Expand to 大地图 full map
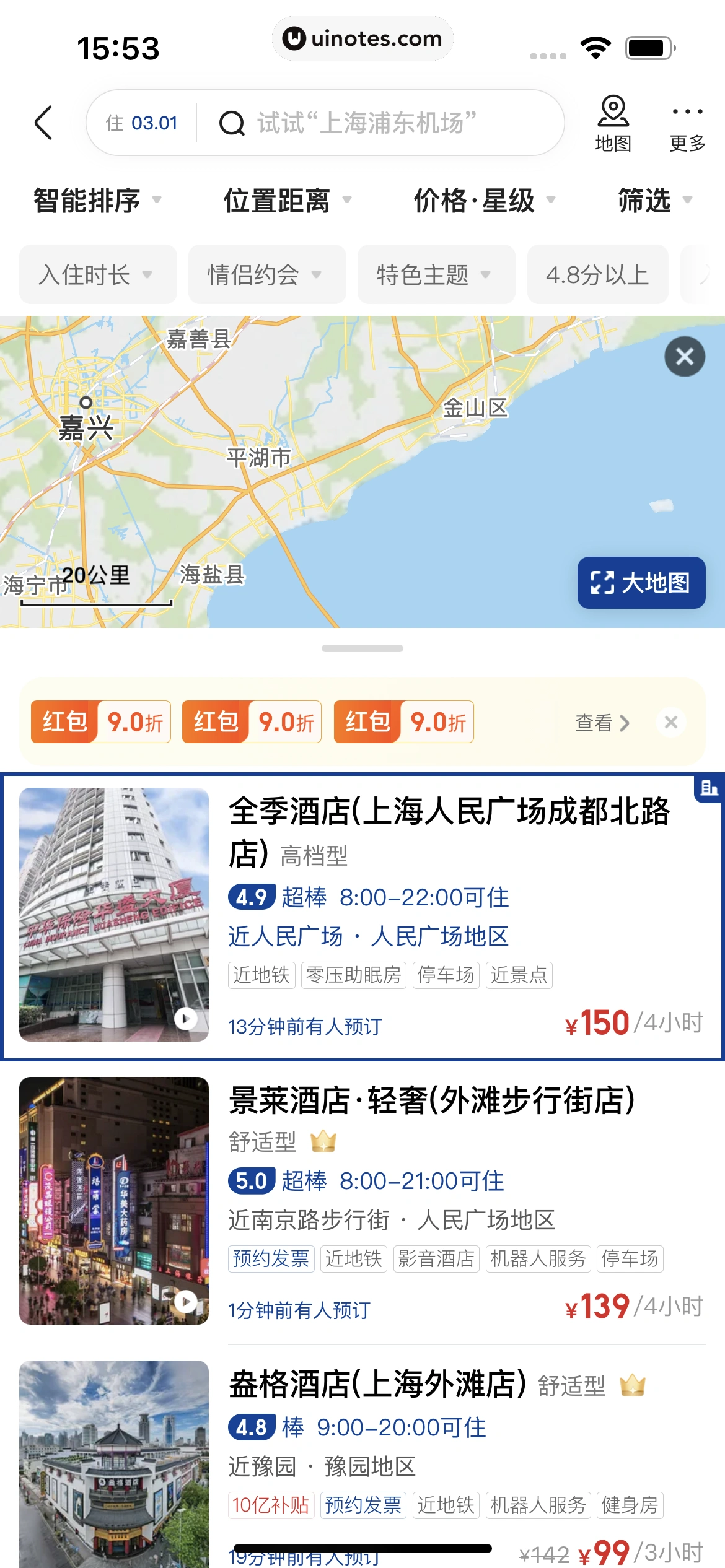Image resolution: width=725 pixels, height=1568 pixels. [641, 583]
